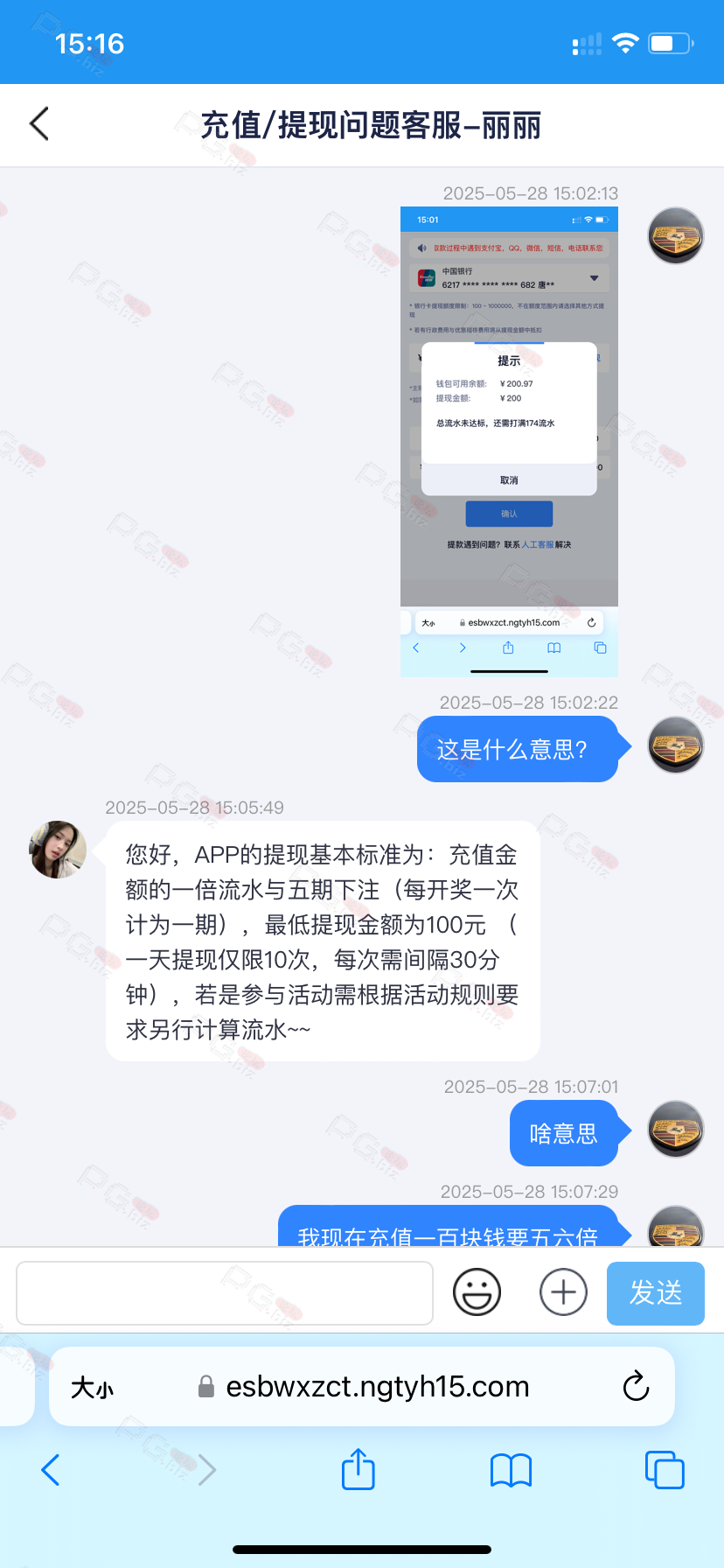Open the emoji picker
Screen dimensions: 724x1568
pos(477,1292)
